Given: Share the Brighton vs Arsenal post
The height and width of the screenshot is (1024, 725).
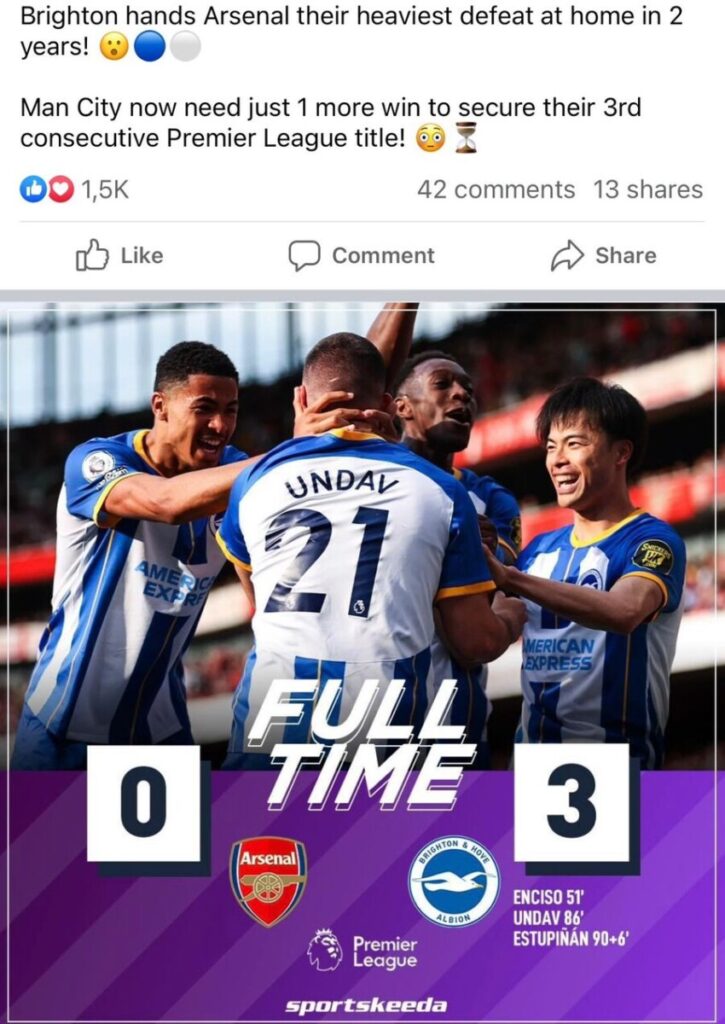Looking at the screenshot, I should point(603,256).
